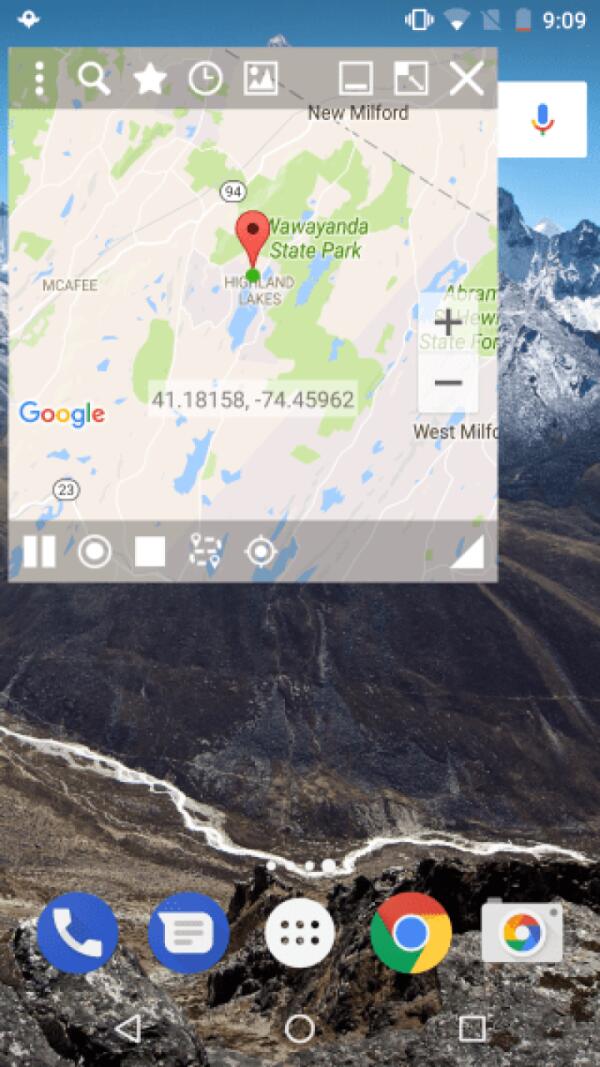Open the location search magnifier
This screenshot has width=600, height=1067.
click(x=94, y=78)
